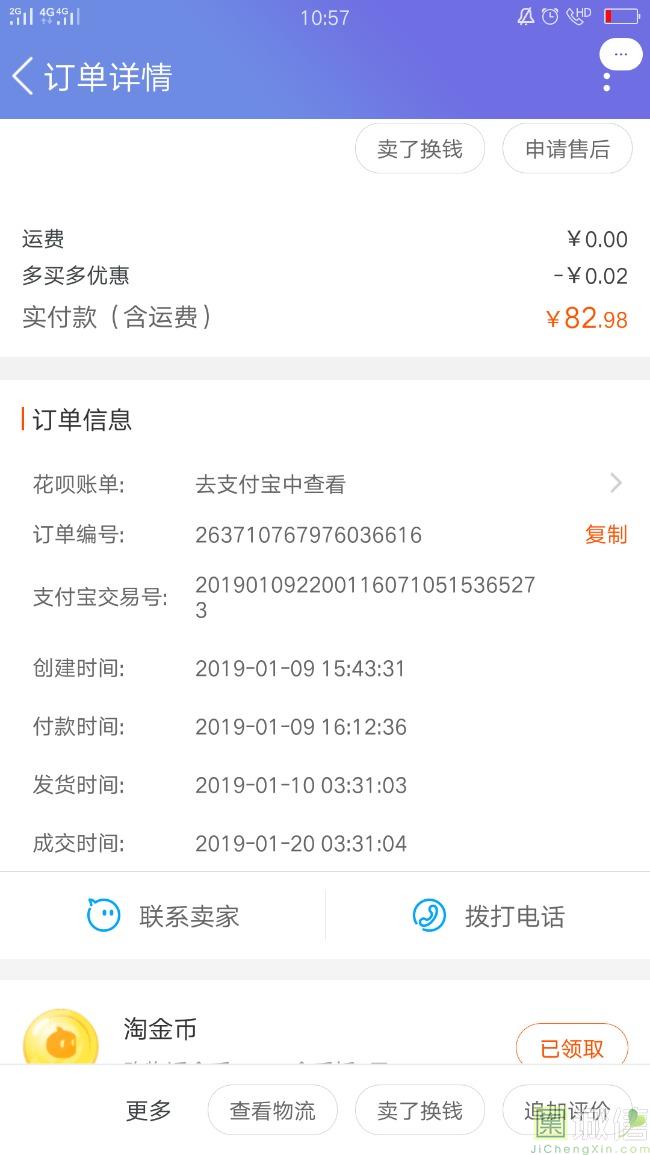
Task: Tap 查看物流 to view logistics
Action: tap(273, 1110)
